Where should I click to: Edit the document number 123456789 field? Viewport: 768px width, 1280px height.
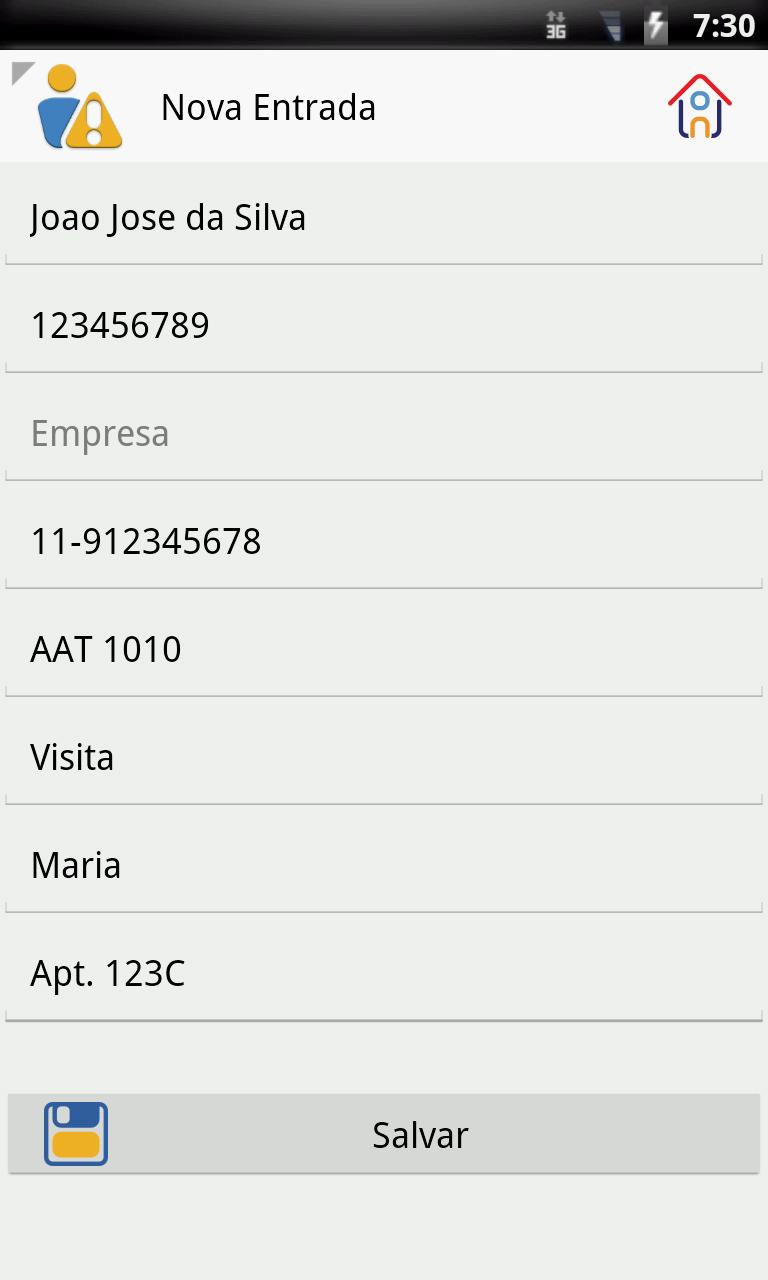click(x=384, y=326)
